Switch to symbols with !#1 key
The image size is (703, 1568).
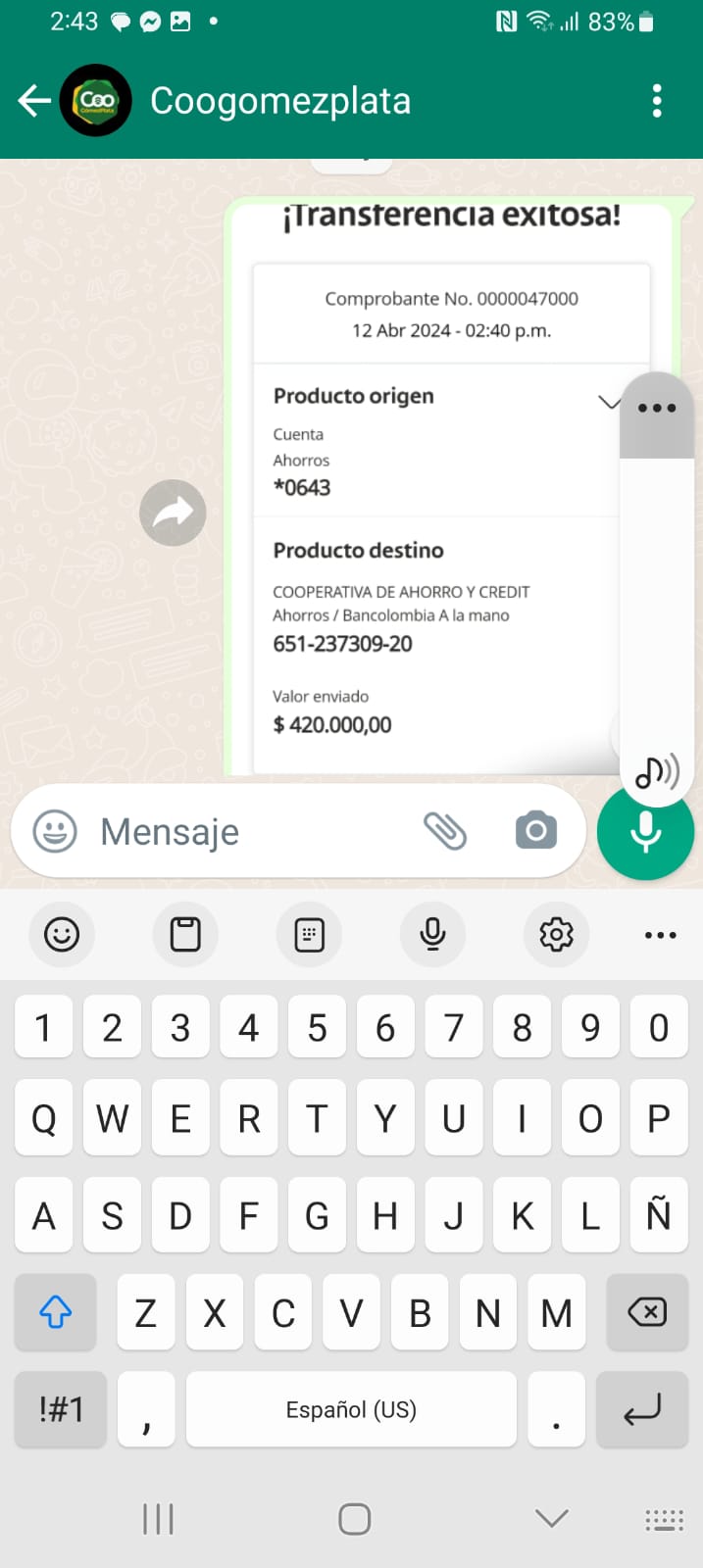click(61, 1409)
